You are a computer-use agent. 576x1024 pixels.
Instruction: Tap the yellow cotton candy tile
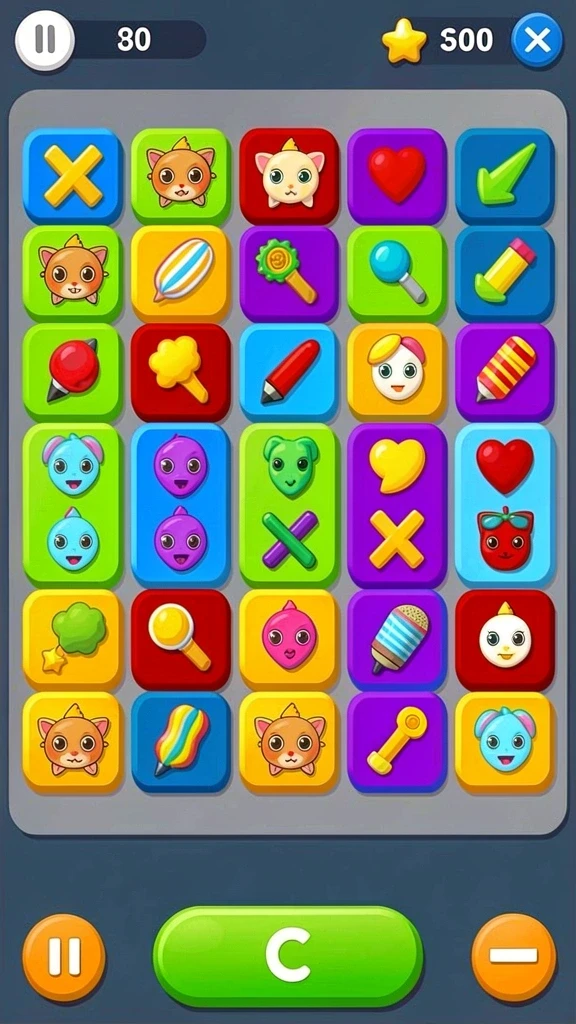(181, 372)
